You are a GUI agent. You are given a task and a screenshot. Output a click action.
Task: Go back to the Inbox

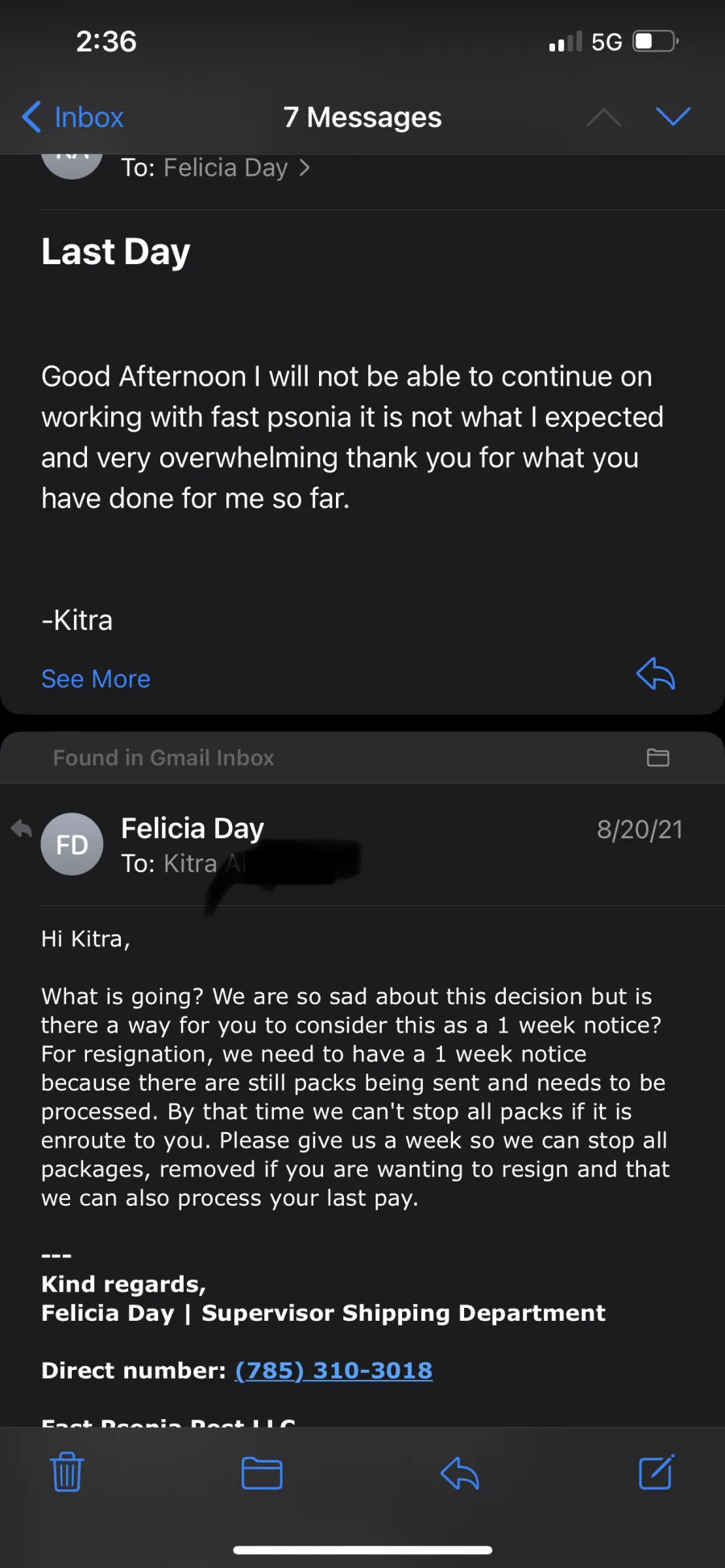[72, 118]
